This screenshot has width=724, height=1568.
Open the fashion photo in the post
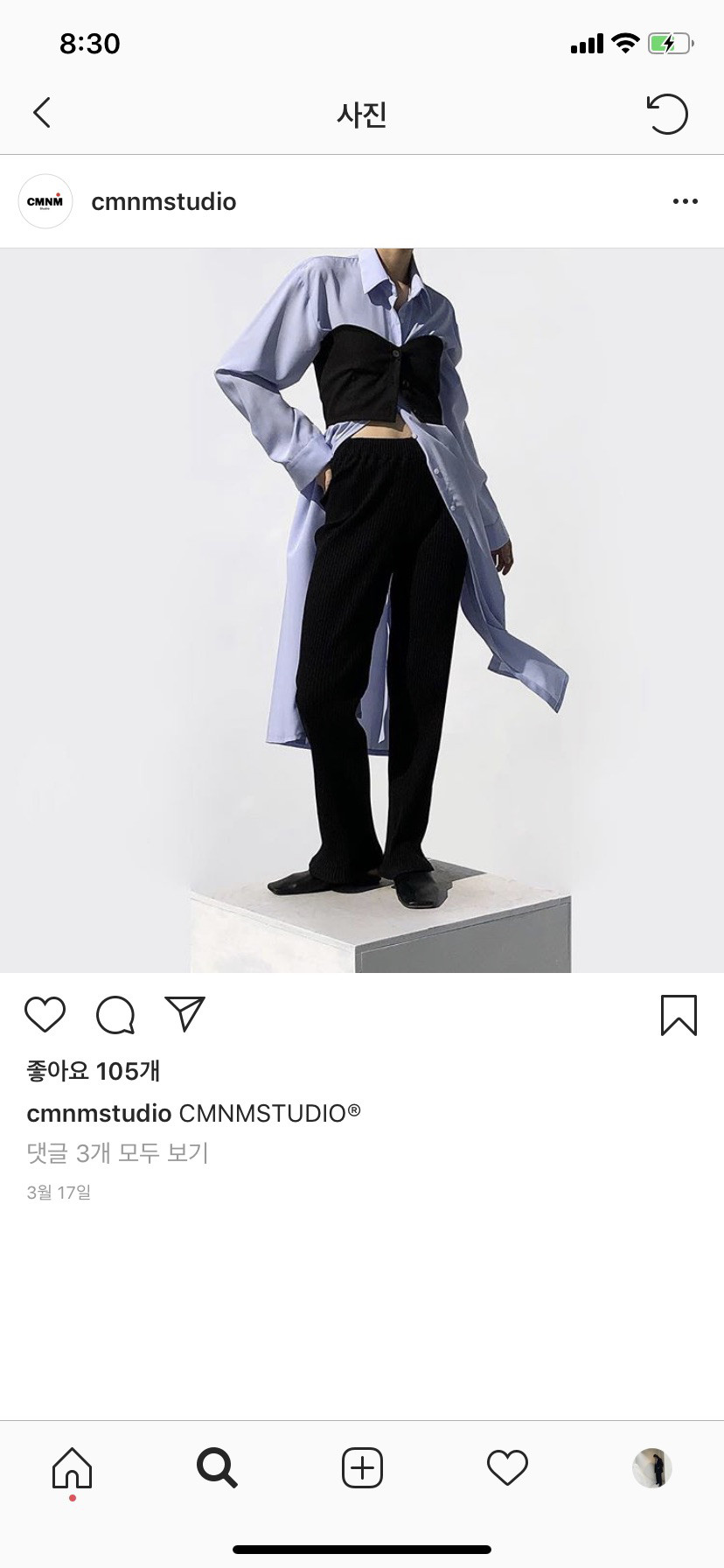[362, 611]
